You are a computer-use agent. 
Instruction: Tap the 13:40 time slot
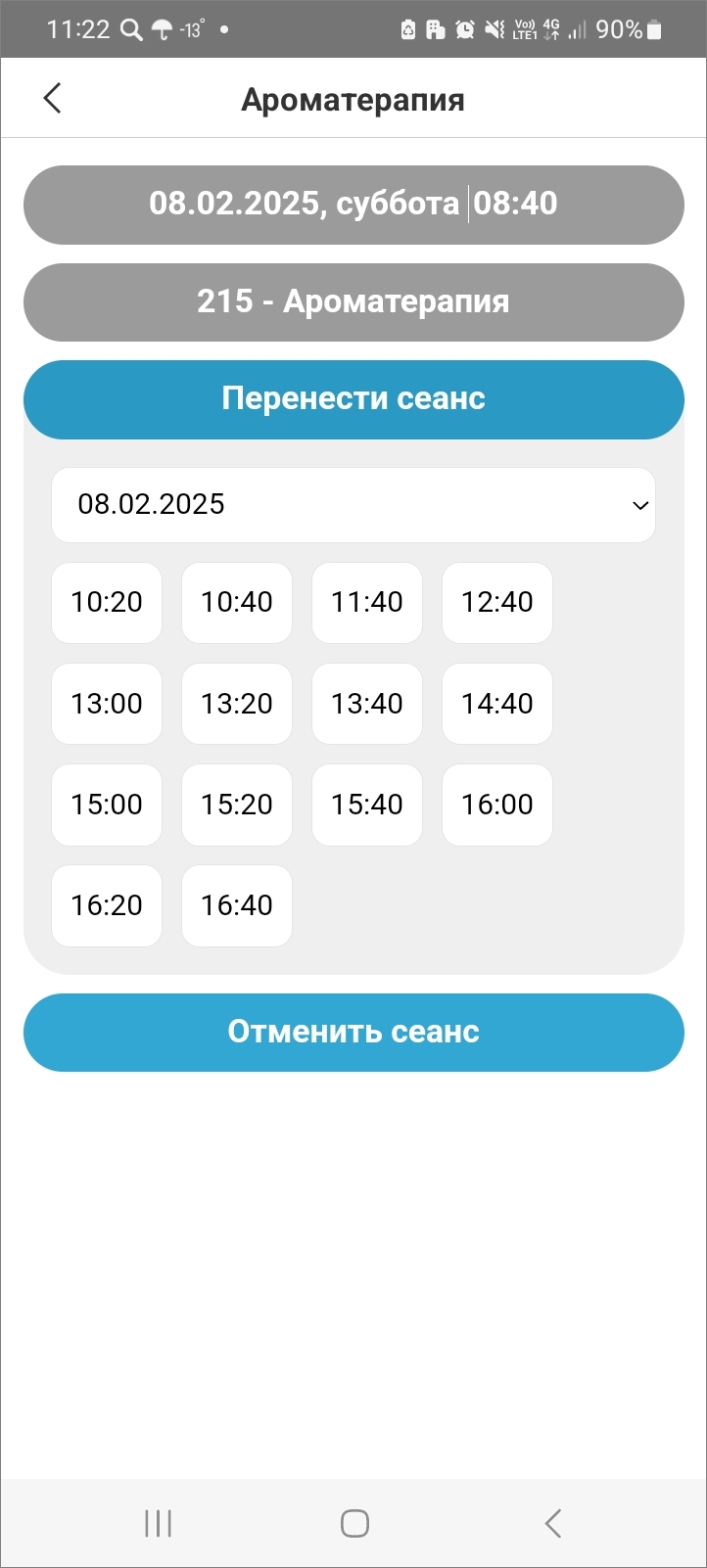click(x=367, y=704)
